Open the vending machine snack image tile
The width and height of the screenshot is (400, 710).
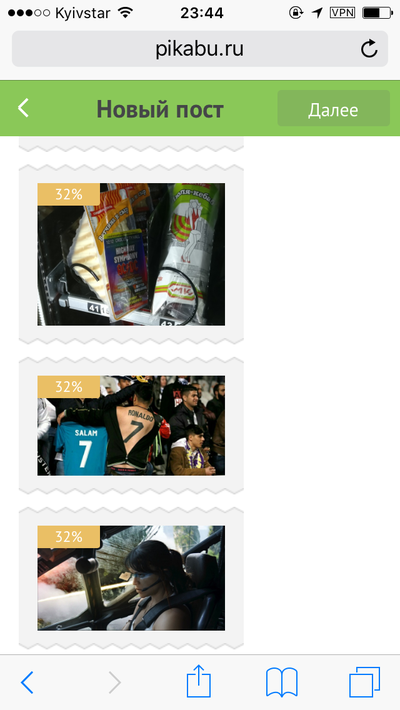pyautogui.click(x=131, y=254)
